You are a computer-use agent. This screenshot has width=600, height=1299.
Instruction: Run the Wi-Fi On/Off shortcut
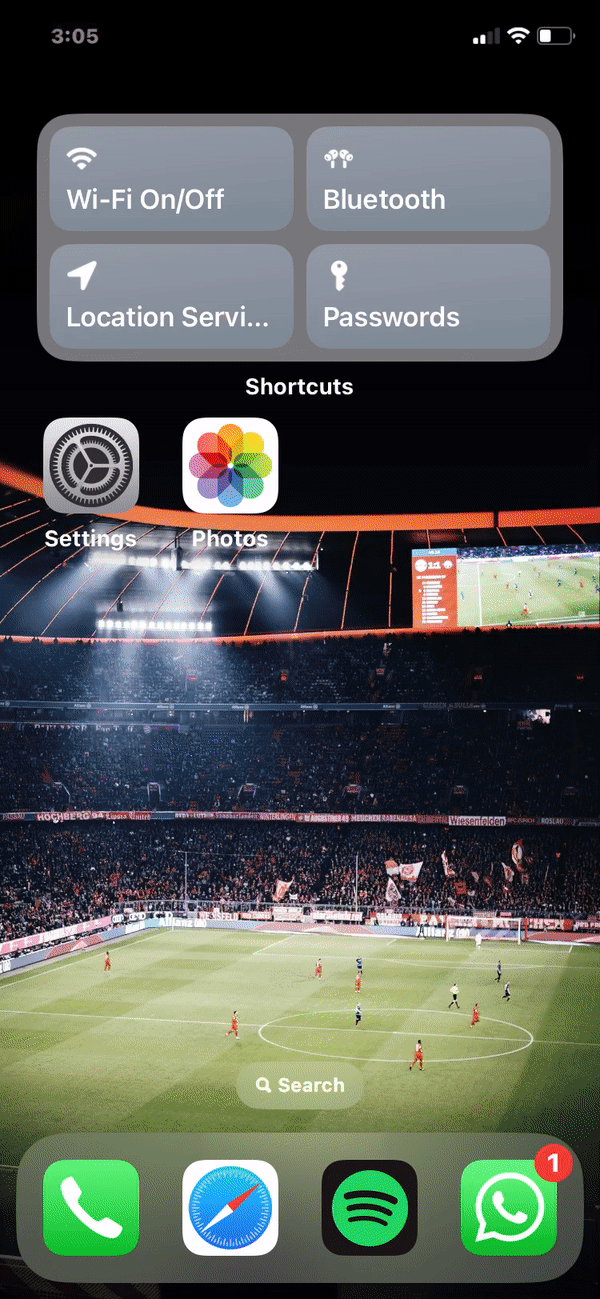[x=171, y=179]
